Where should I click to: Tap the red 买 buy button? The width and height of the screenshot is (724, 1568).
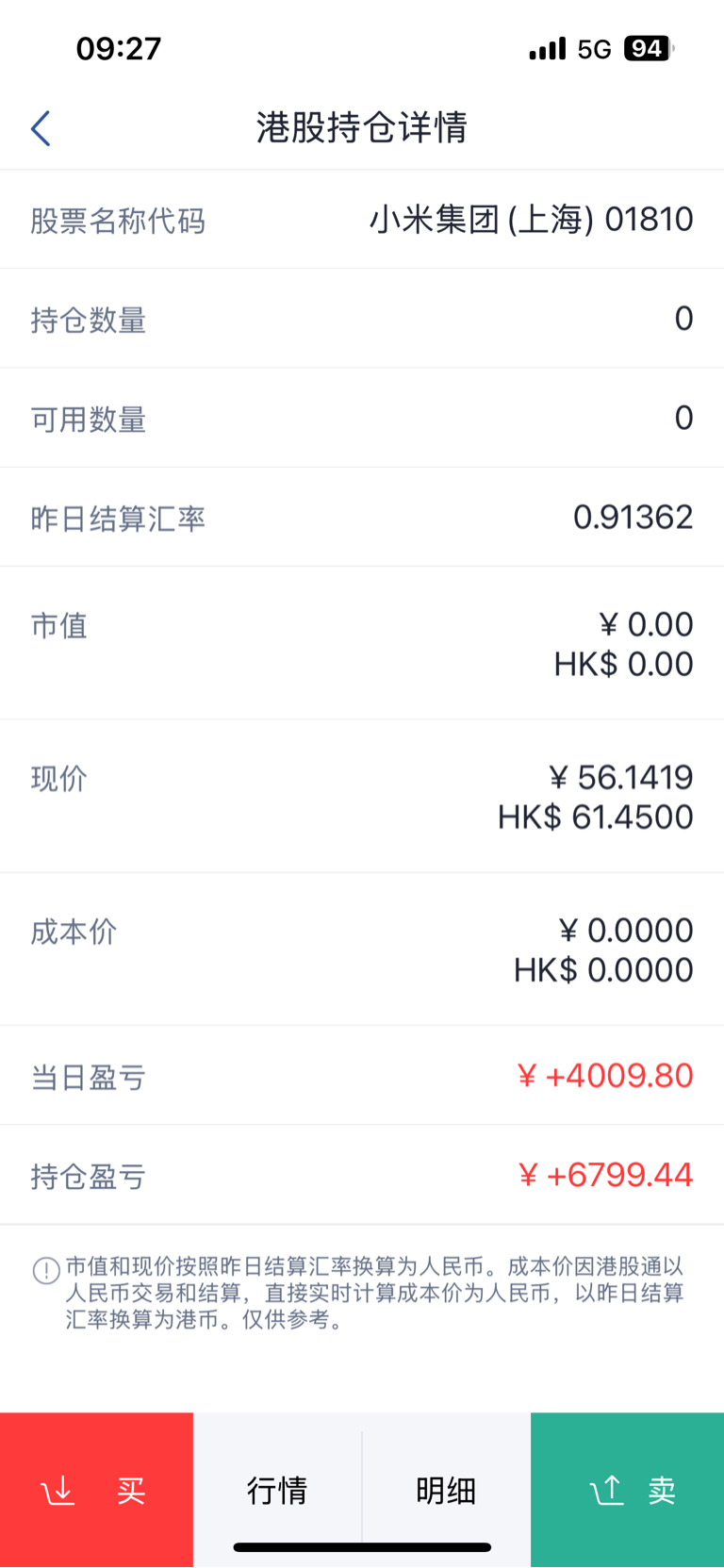[x=96, y=1490]
